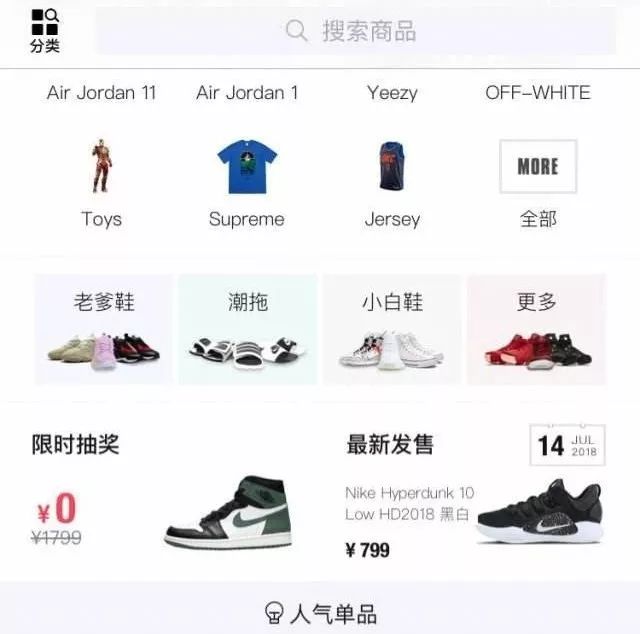Open the Toys category

(101, 184)
